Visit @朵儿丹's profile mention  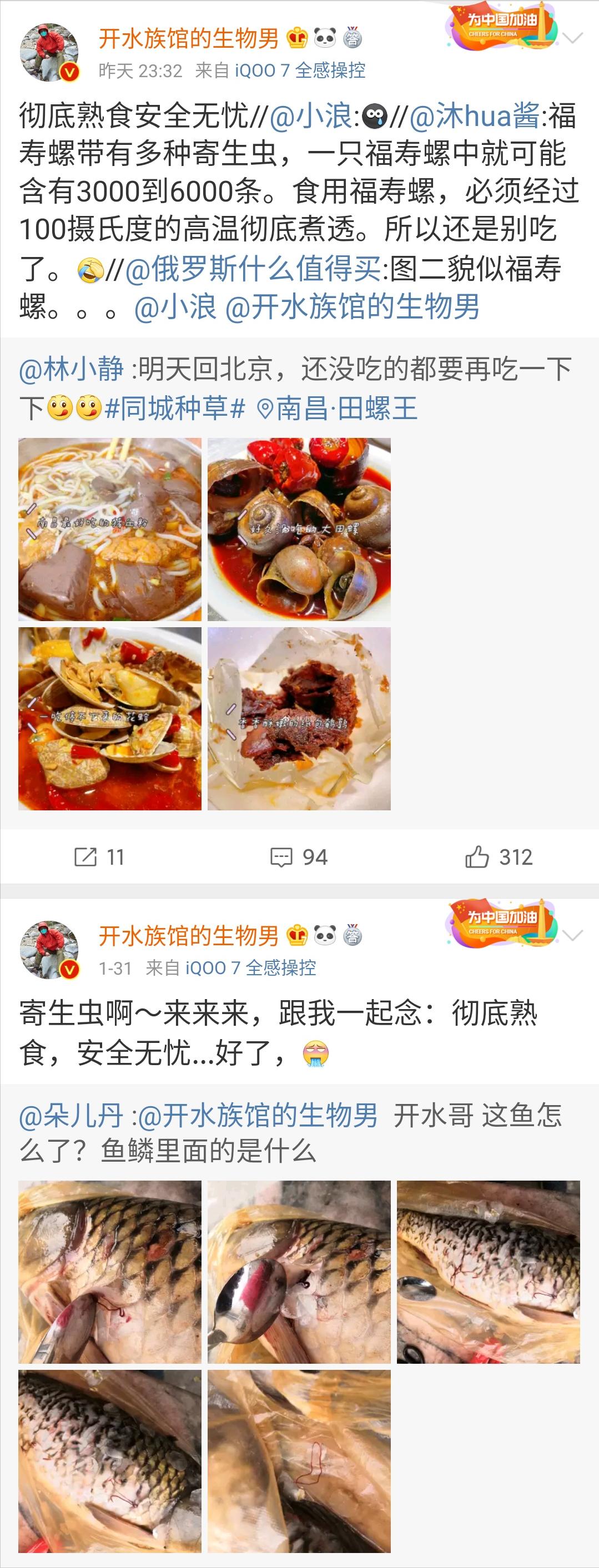64,1113
